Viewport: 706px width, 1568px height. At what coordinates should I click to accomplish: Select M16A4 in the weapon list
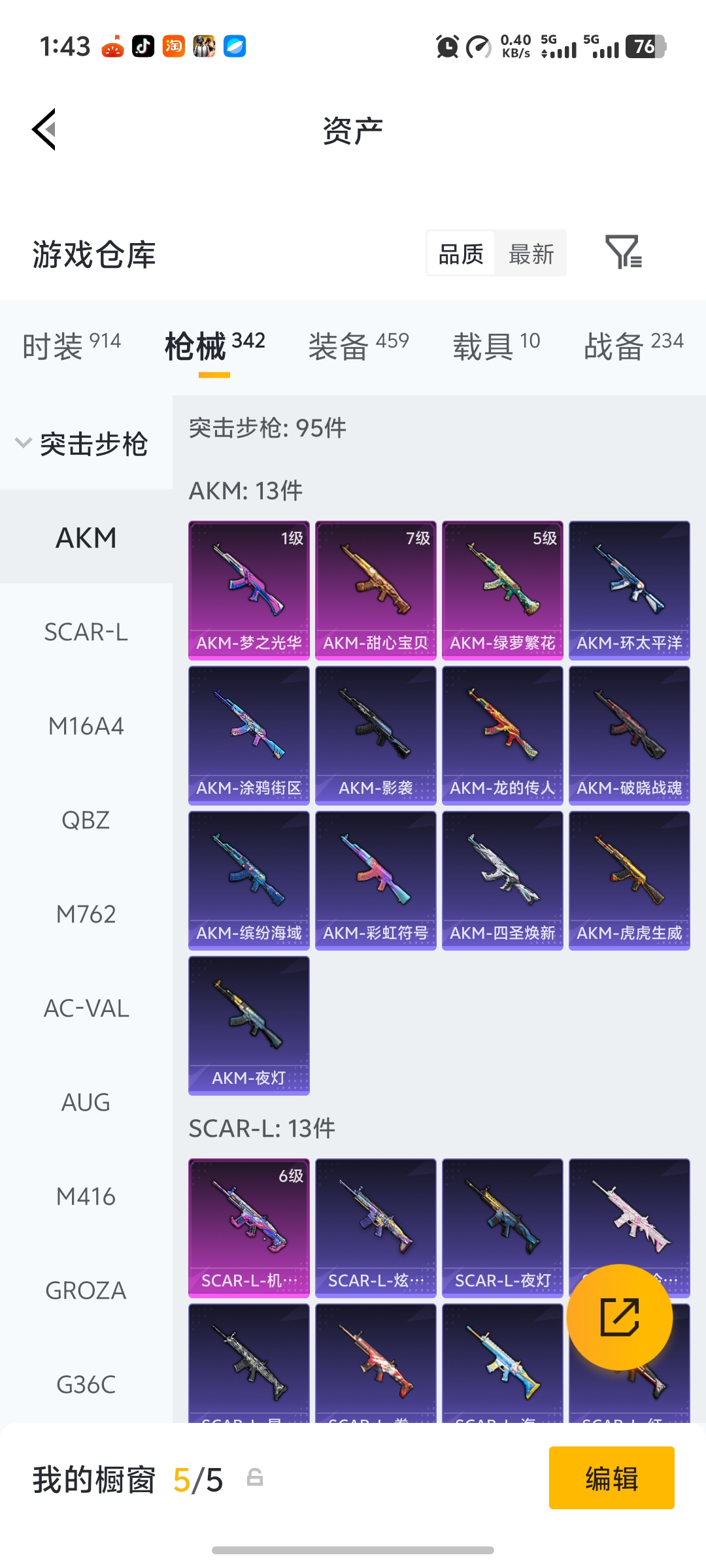click(86, 726)
